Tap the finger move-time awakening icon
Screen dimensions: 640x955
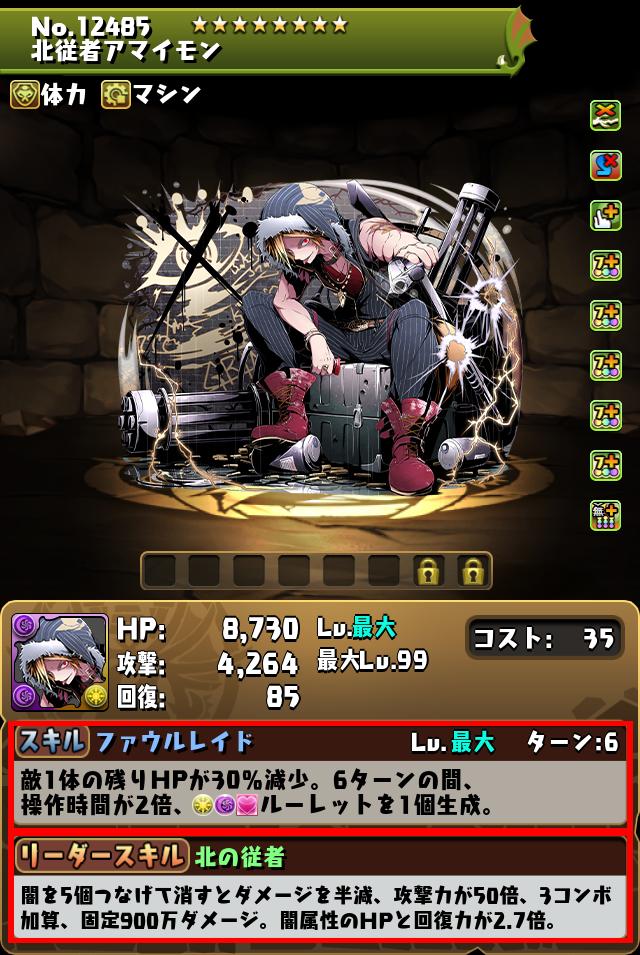tap(605, 215)
